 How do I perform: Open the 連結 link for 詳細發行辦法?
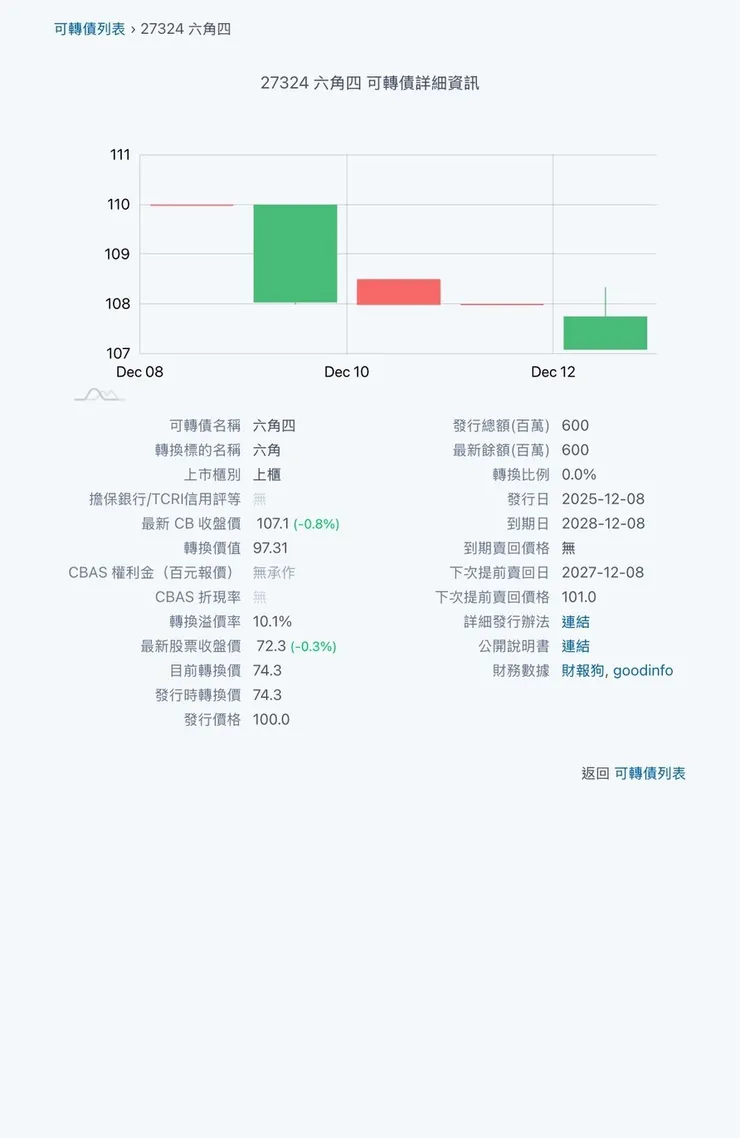pyautogui.click(x=575, y=621)
